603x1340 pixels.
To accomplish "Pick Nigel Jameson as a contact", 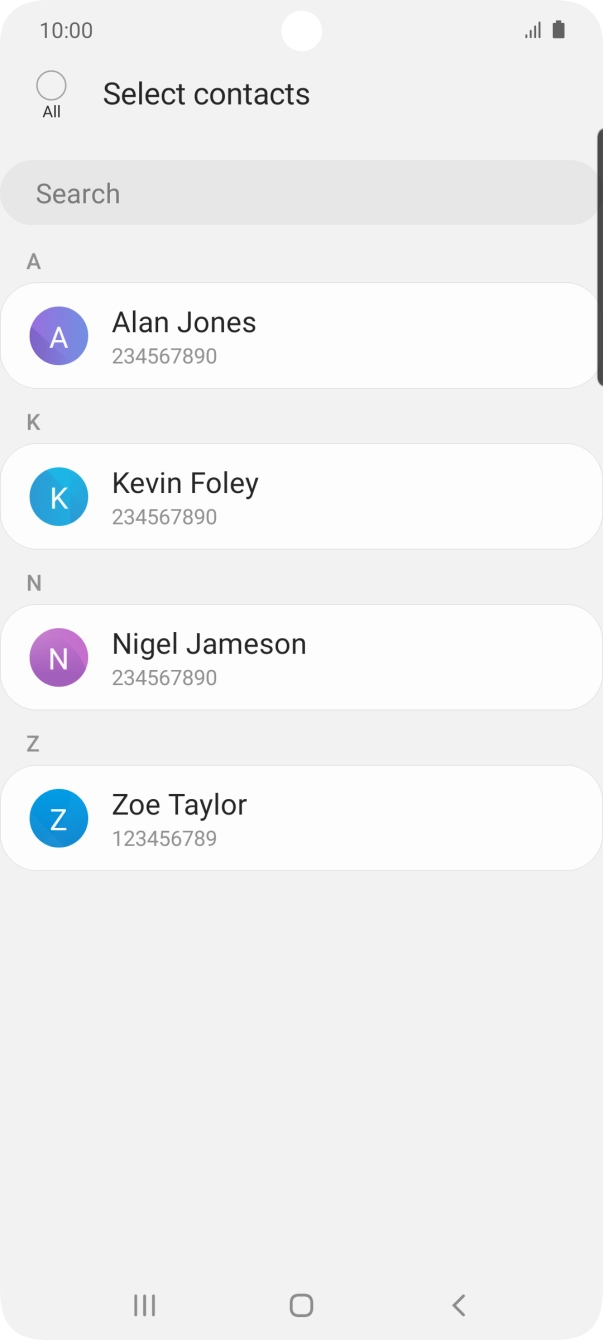I will pos(300,658).
